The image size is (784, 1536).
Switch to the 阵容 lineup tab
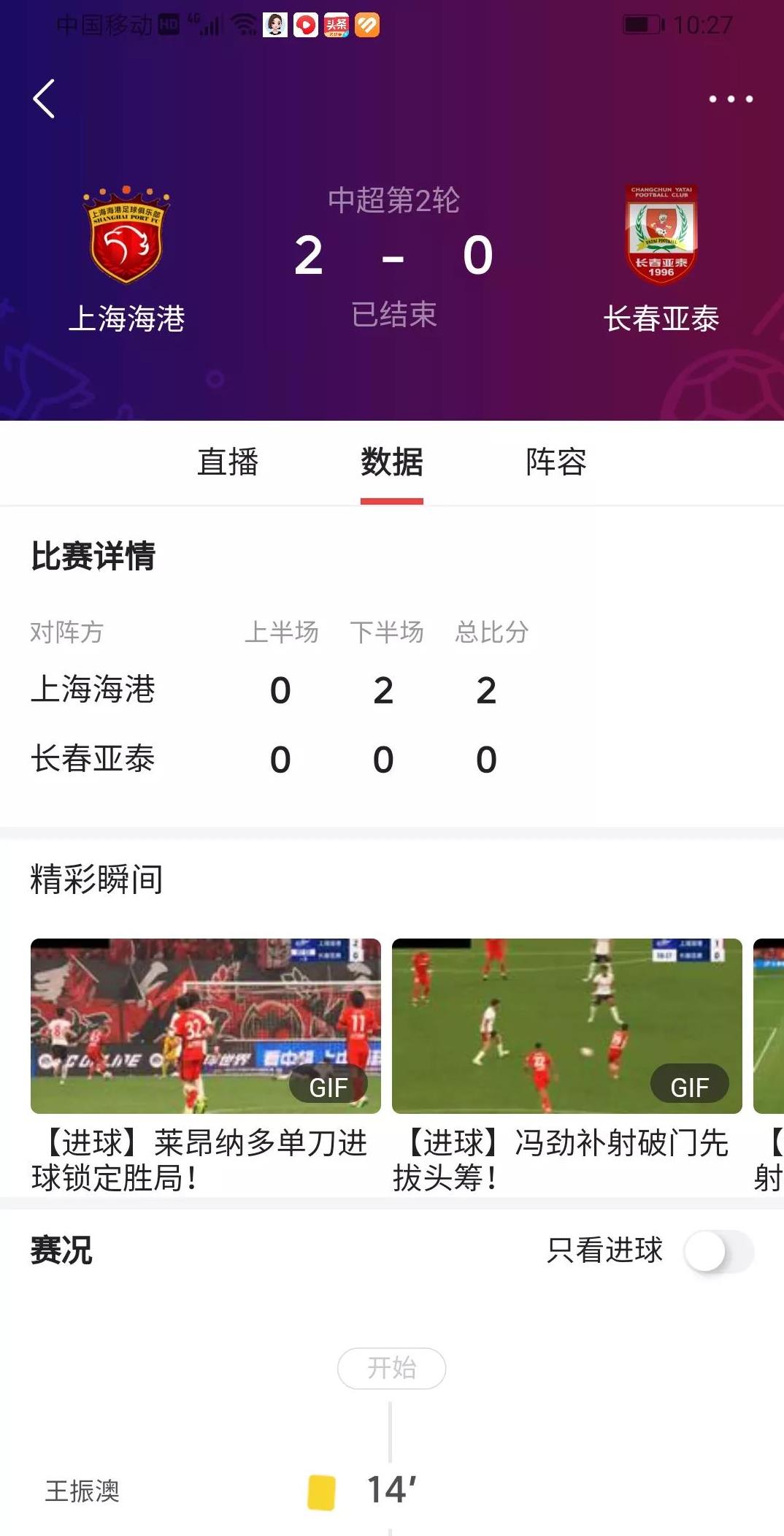point(556,463)
